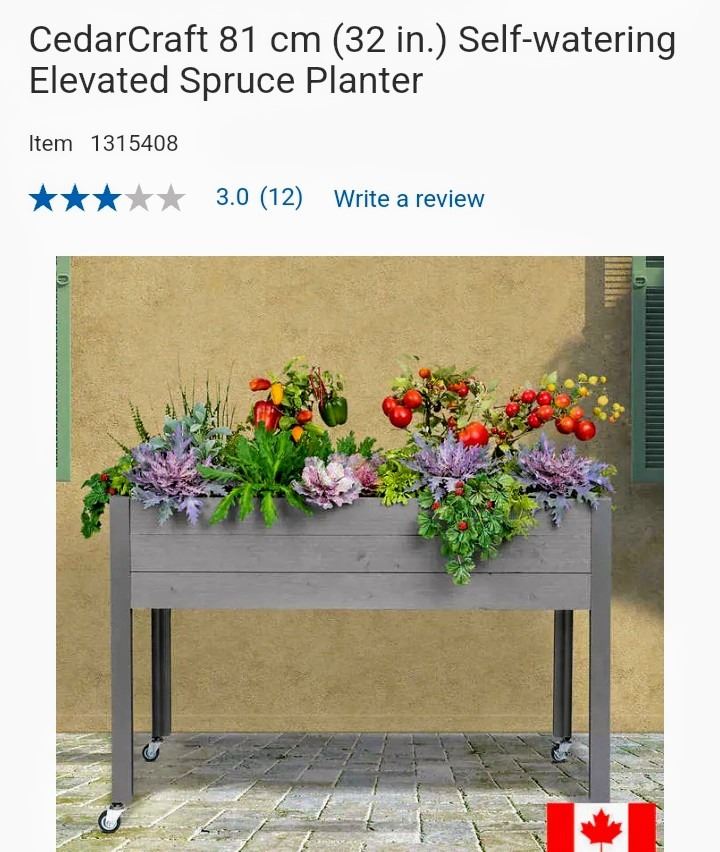View the planter product image full size
Image resolution: width=720 pixels, height=852 pixels.
[360, 550]
